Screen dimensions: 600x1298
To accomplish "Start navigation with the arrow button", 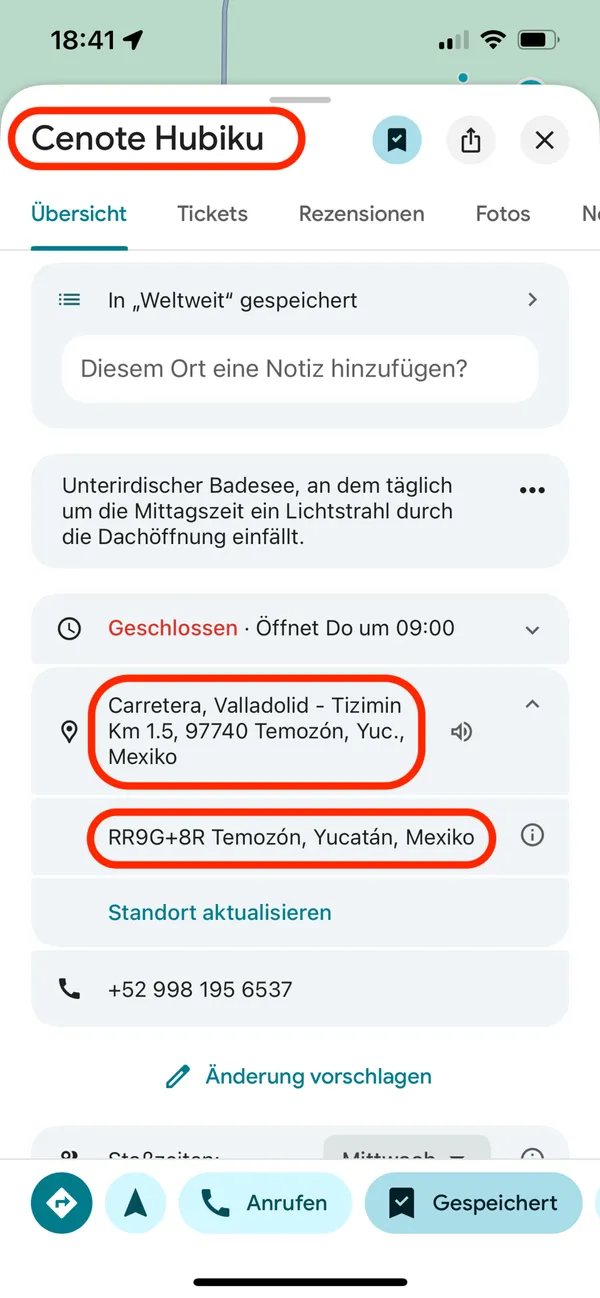I will pos(136,1203).
